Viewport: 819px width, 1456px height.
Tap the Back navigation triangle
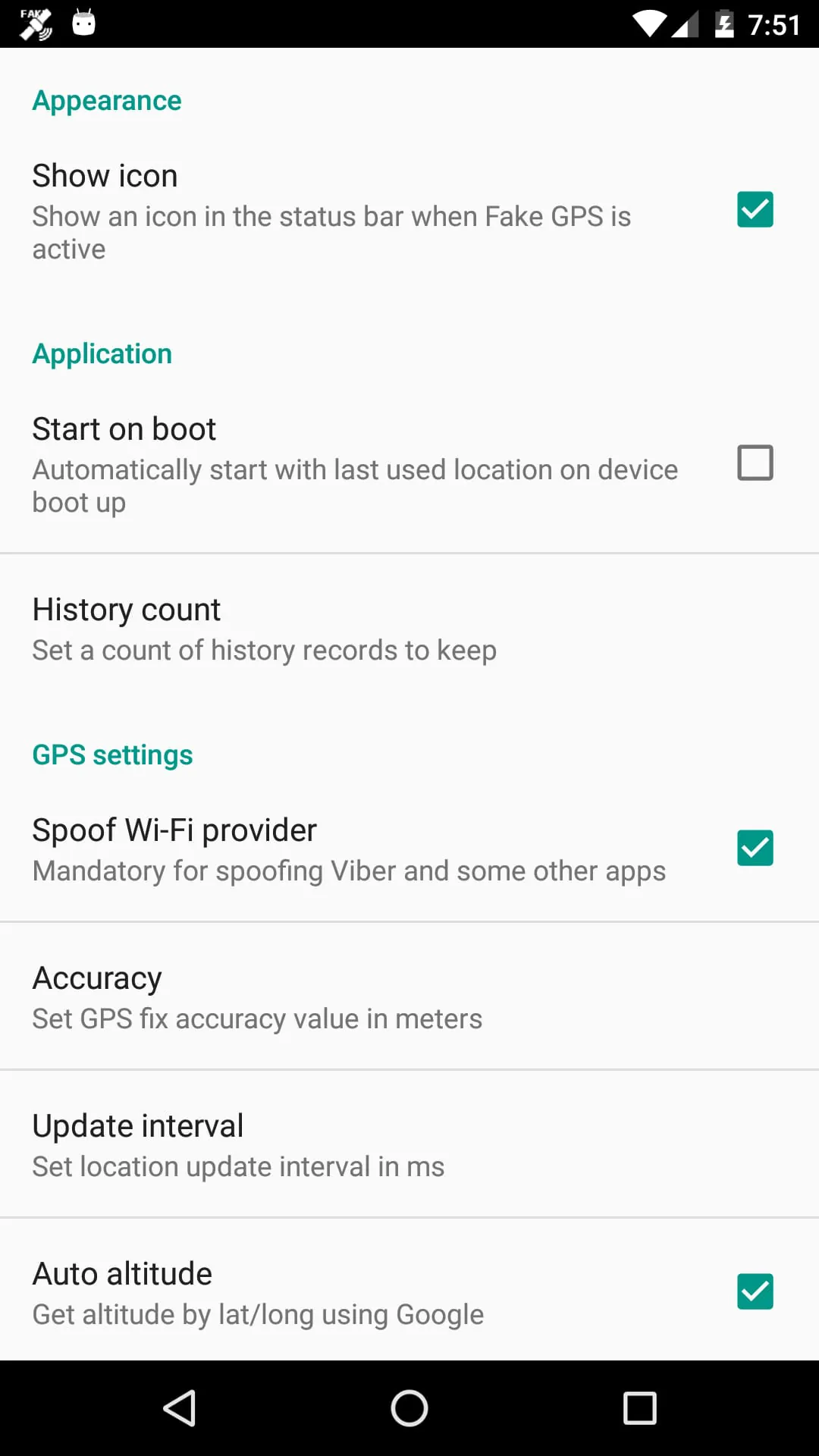tap(180, 1408)
